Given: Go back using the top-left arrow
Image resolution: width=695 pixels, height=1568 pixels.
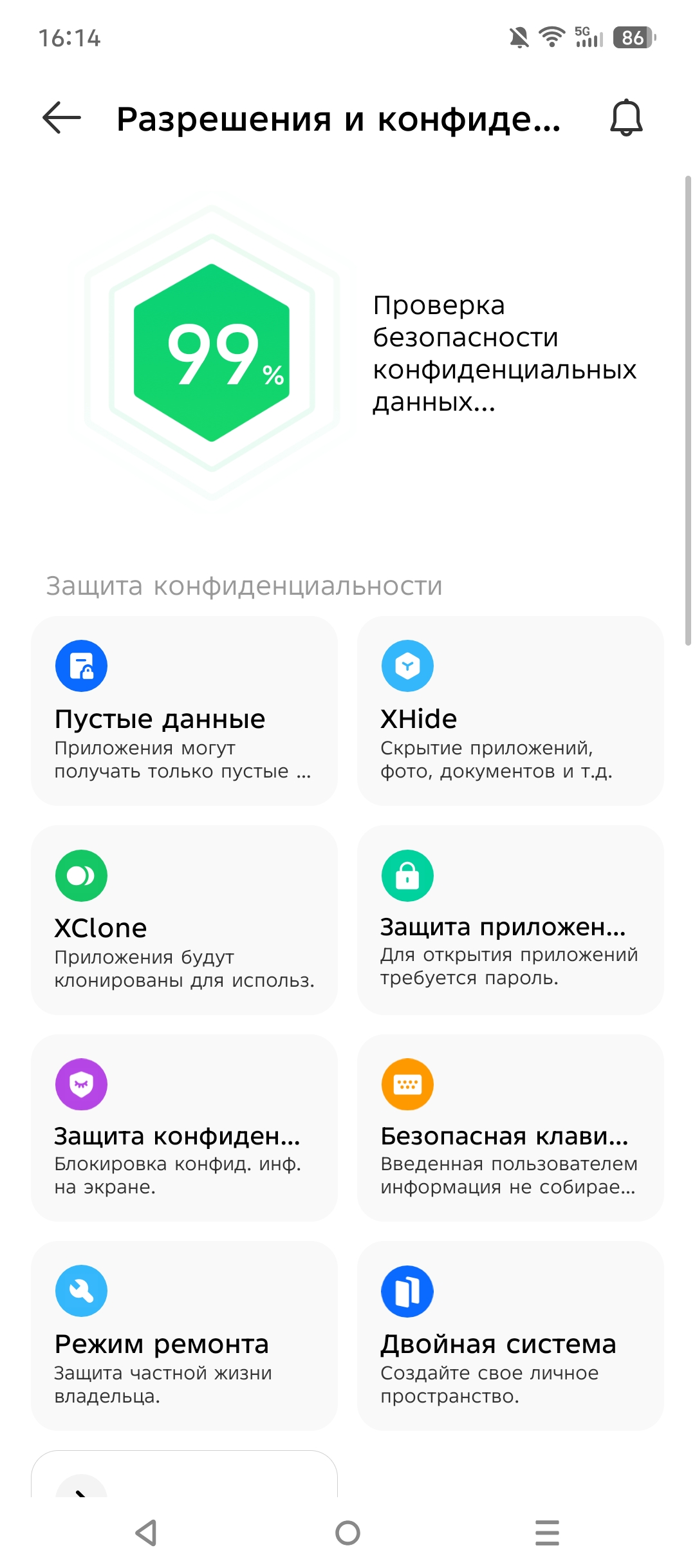Looking at the screenshot, I should (x=62, y=118).
